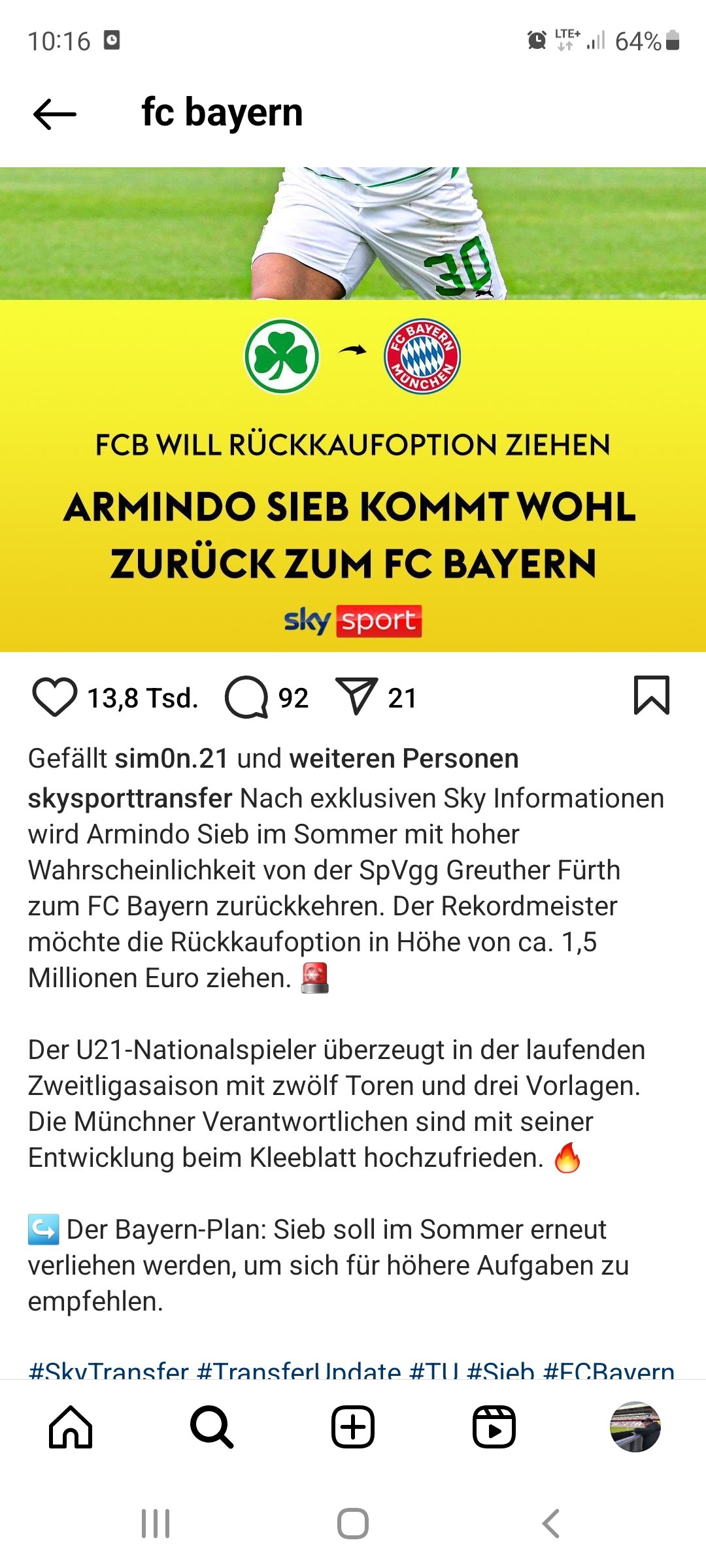Screen dimensions: 706x1568
Task: Open the system recent apps view
Action: tap(156, 1524)
